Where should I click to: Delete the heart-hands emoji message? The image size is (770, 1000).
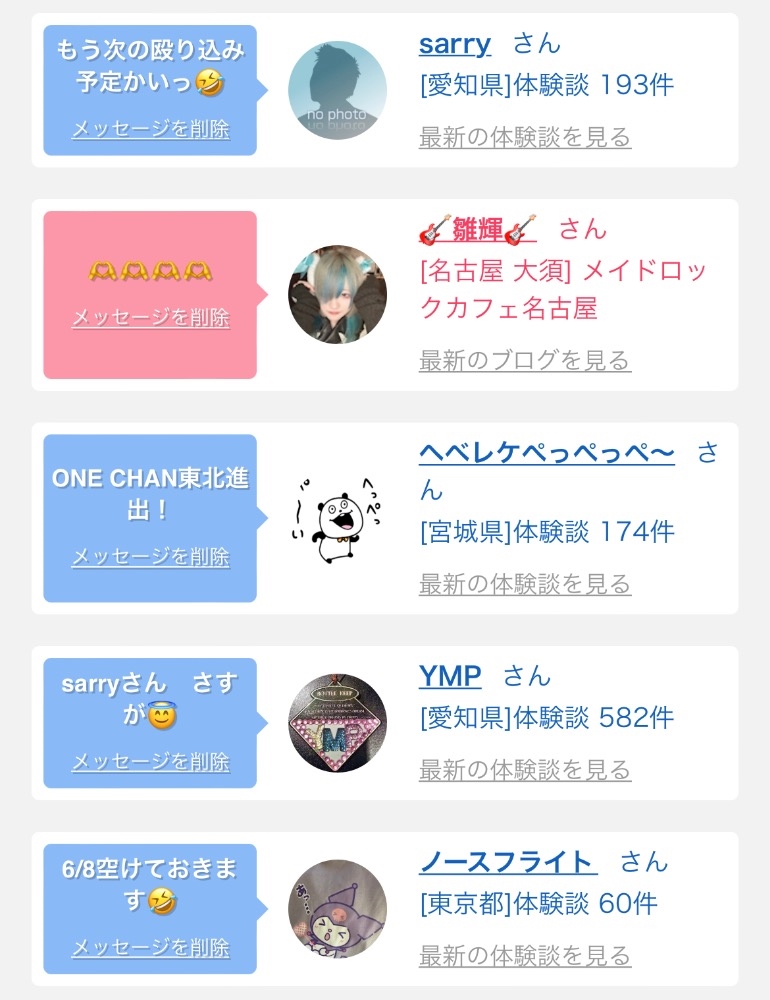pos(150,318)
